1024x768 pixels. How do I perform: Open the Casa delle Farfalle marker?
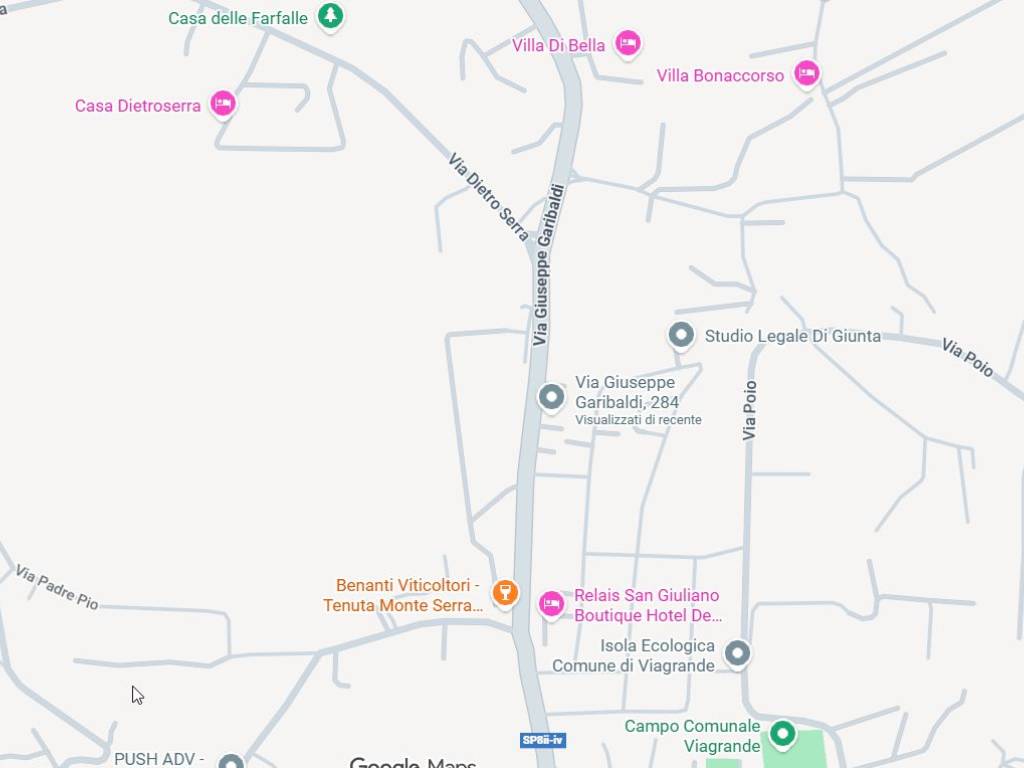[x=330, y=16]
